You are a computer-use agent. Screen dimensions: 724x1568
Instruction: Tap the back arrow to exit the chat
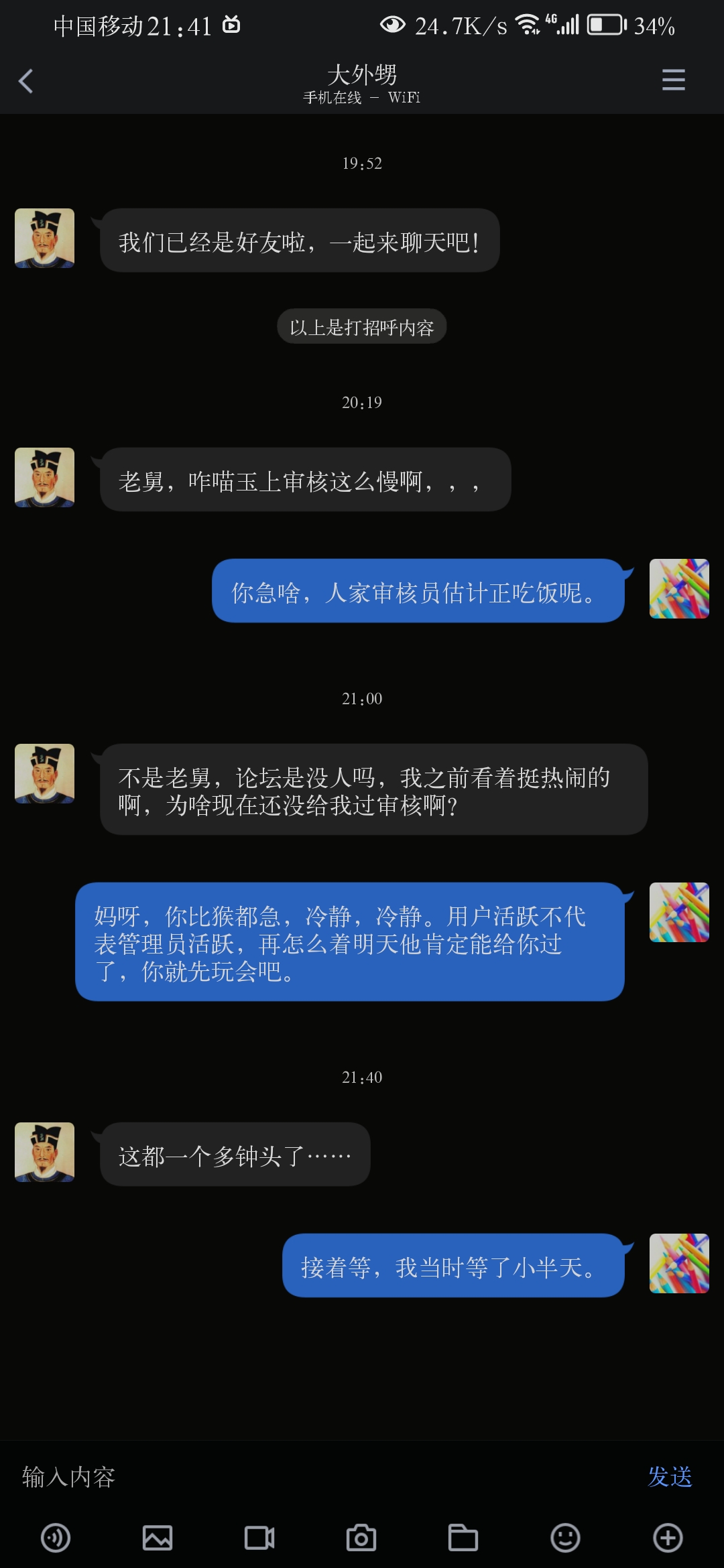click(25, 80)
